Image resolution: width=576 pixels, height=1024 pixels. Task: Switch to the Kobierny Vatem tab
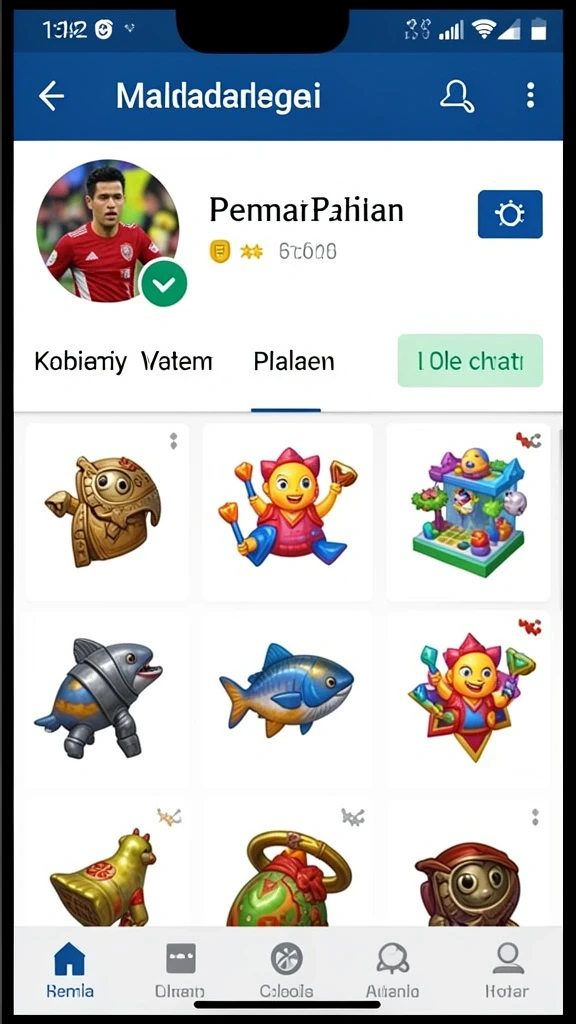[x=123, y=361]
